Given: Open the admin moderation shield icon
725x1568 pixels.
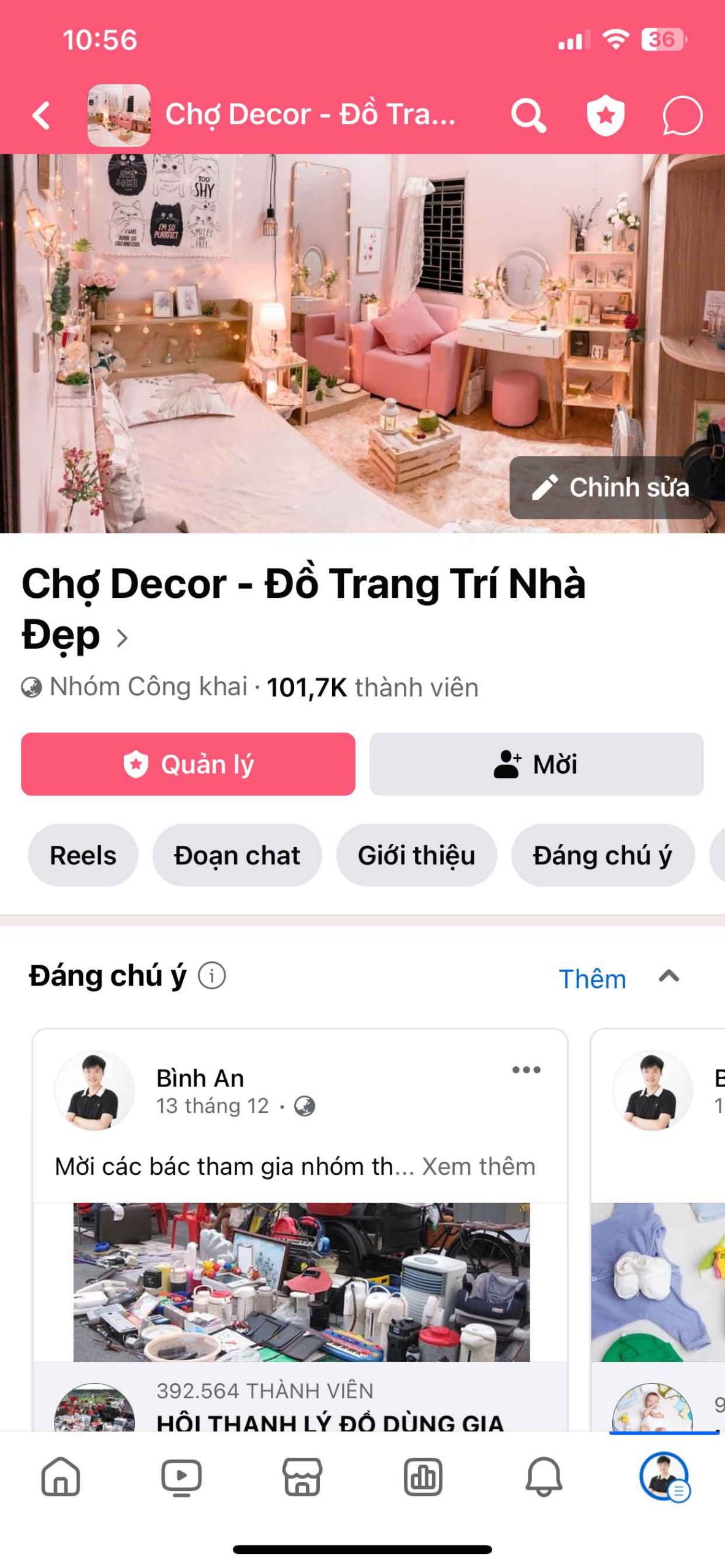Looking at the screenshot, I should coord(605,115).
